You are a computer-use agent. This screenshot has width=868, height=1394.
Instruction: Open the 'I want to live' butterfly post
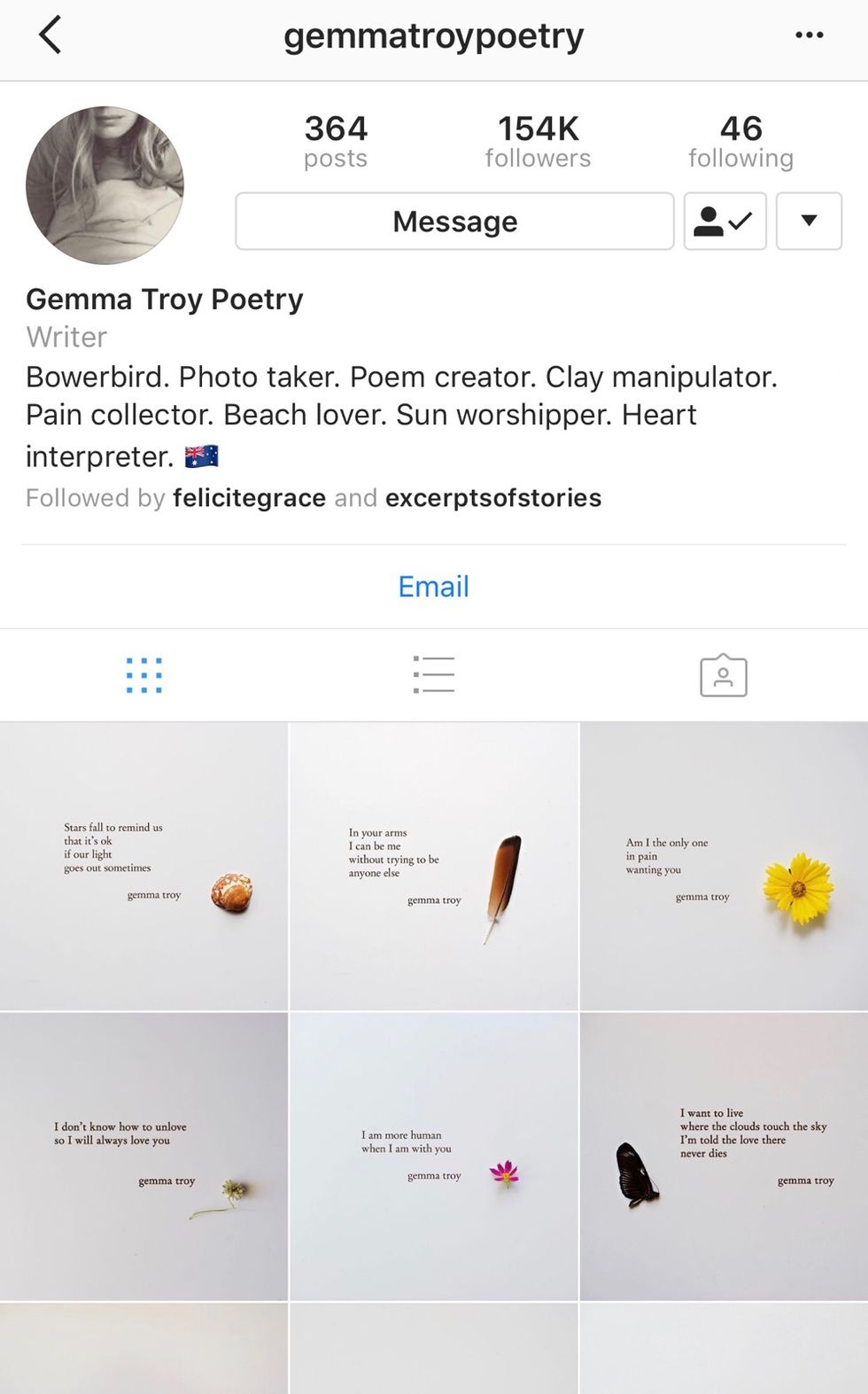click(x=724, y=1156)
